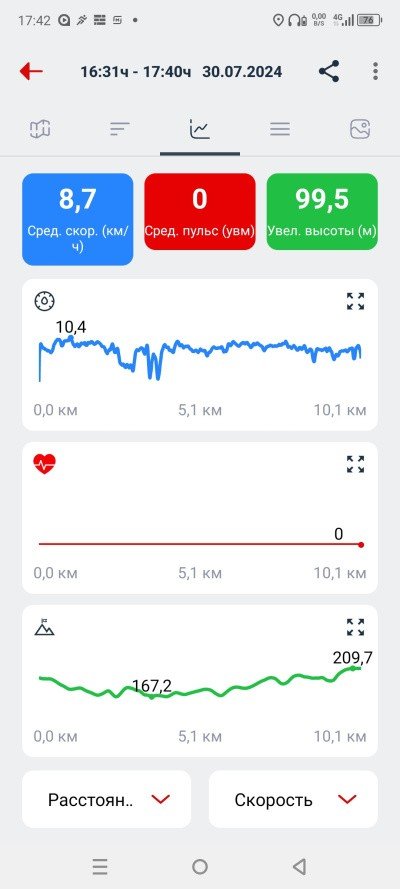The width and height of the screenshot is (400, 889).
Task: Switch to the map tab
Action: [40, 129]
